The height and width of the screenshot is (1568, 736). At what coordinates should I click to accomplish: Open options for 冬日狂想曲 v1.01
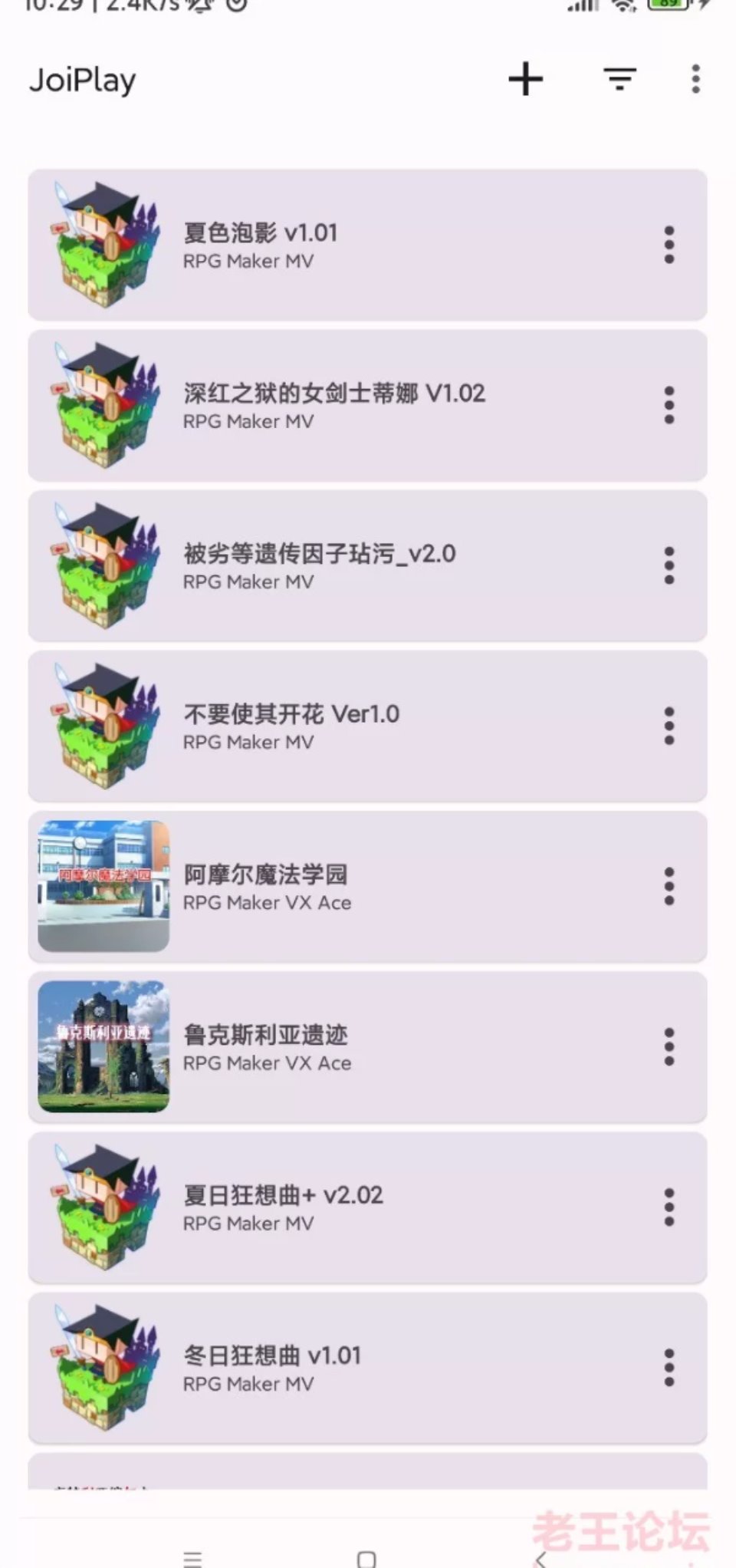(669, 1367)
